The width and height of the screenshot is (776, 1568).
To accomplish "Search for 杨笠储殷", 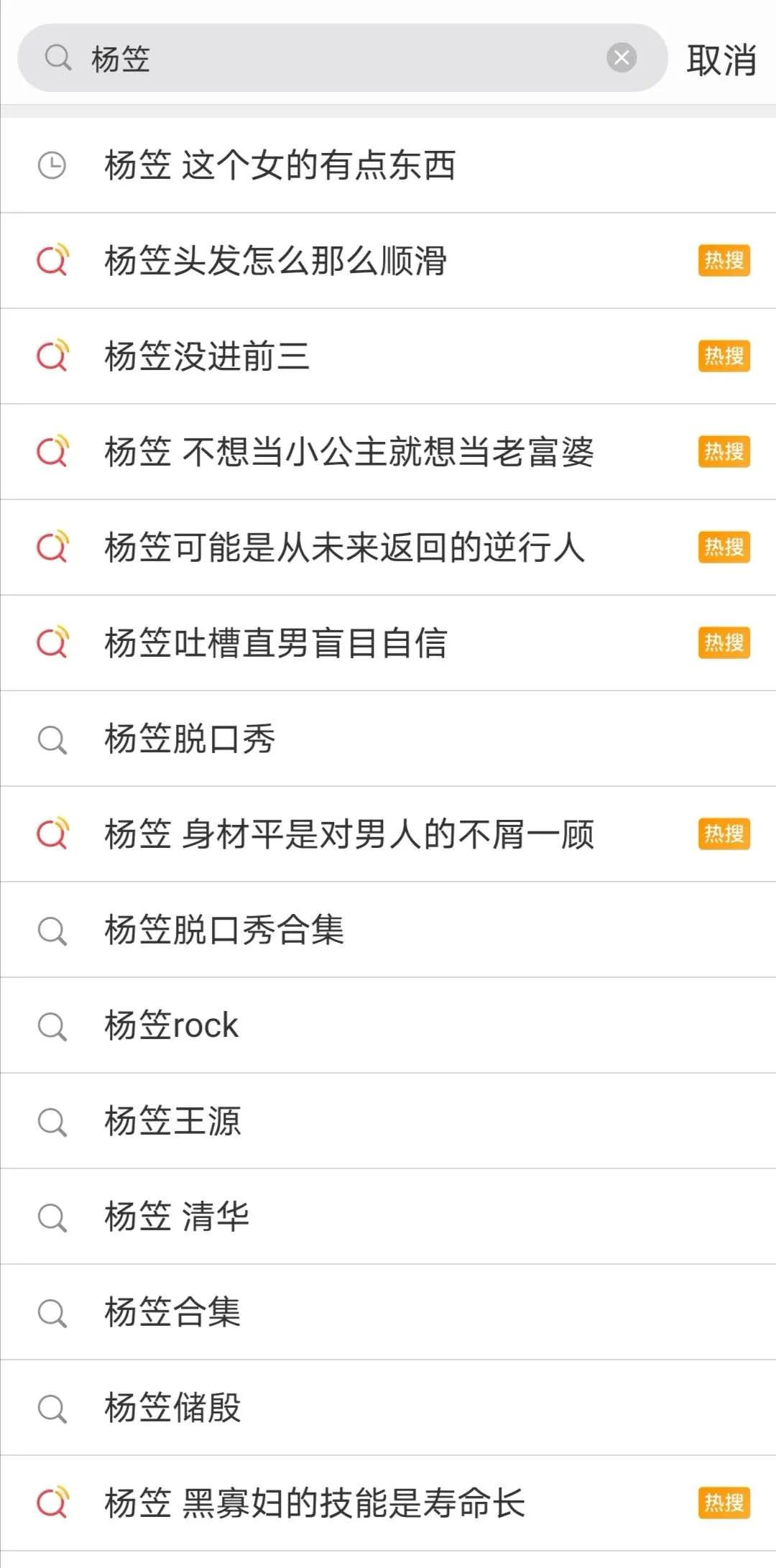I will click(x=172, y=1408).
